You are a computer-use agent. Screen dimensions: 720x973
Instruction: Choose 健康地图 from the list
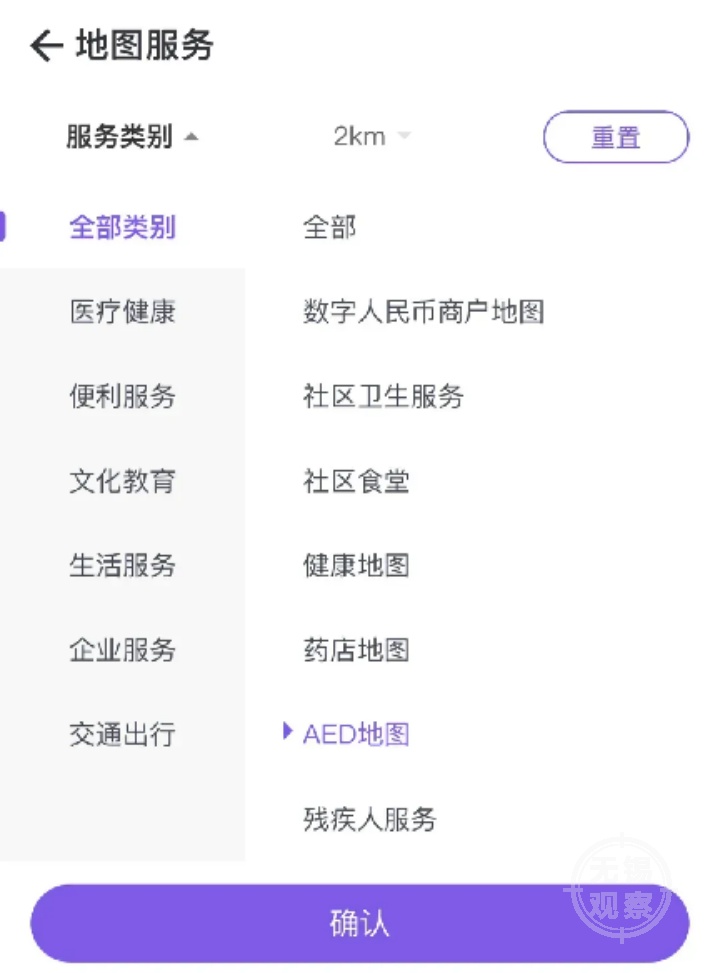pos(356,565)
